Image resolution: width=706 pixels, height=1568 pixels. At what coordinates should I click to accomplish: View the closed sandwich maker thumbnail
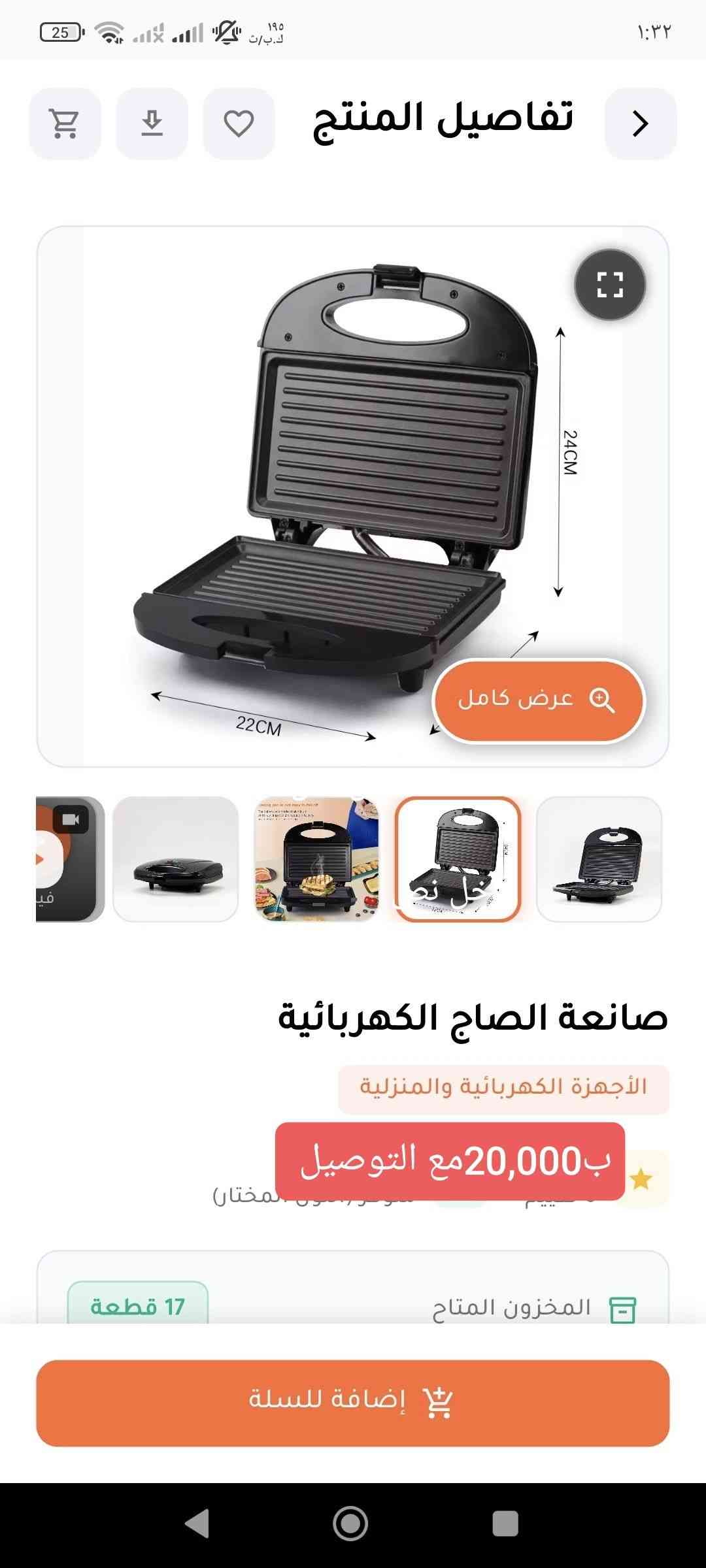click(x=175, y=858)
